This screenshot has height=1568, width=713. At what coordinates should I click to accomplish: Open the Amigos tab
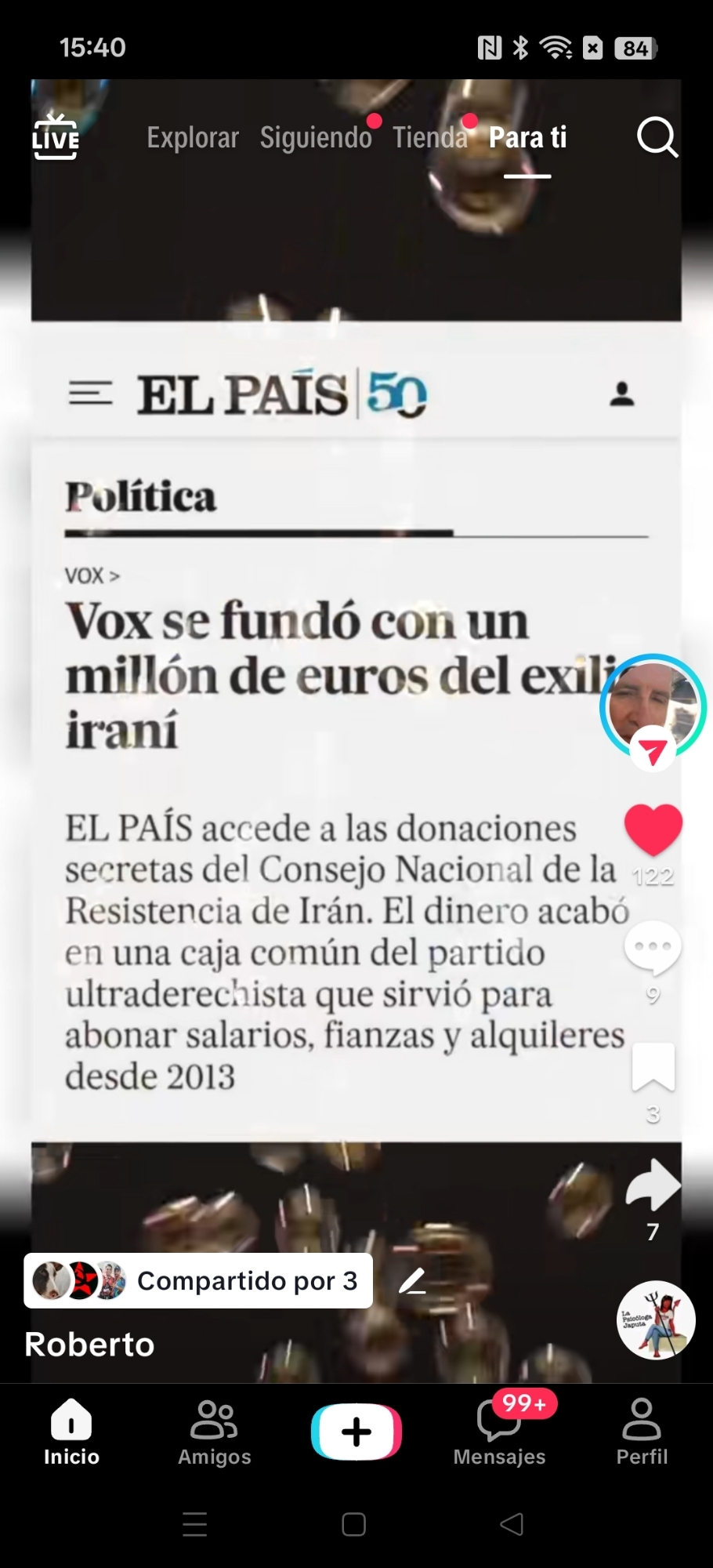(x=214, y=1432)
